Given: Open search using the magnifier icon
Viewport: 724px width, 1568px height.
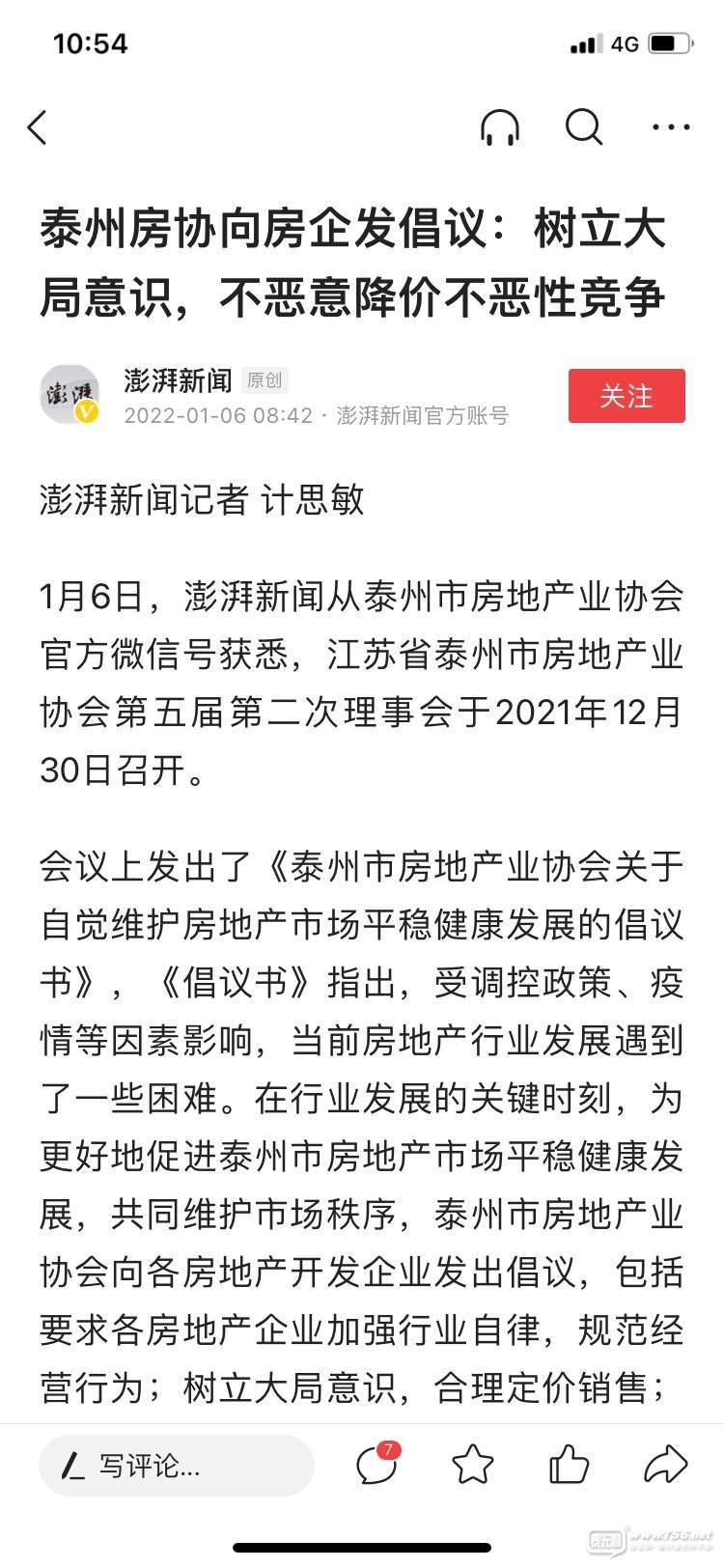Looking at the screenshot, I should click(x=584, y=127).
